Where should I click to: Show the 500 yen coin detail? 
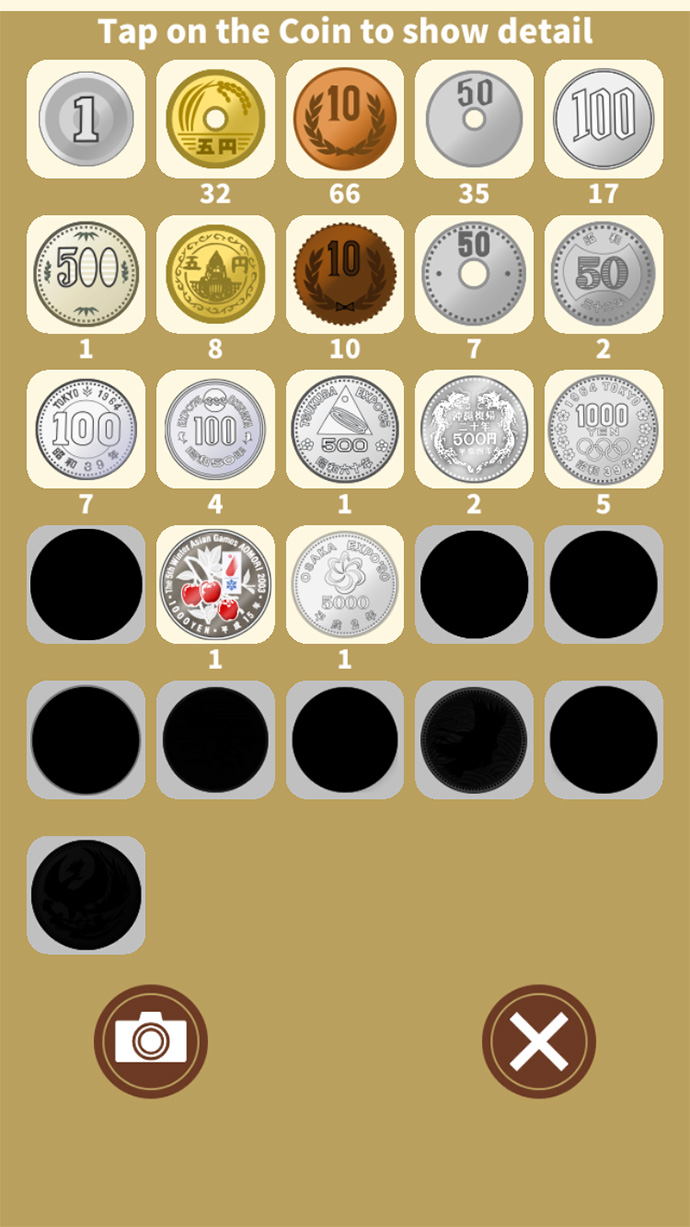[x=86, y=274]
